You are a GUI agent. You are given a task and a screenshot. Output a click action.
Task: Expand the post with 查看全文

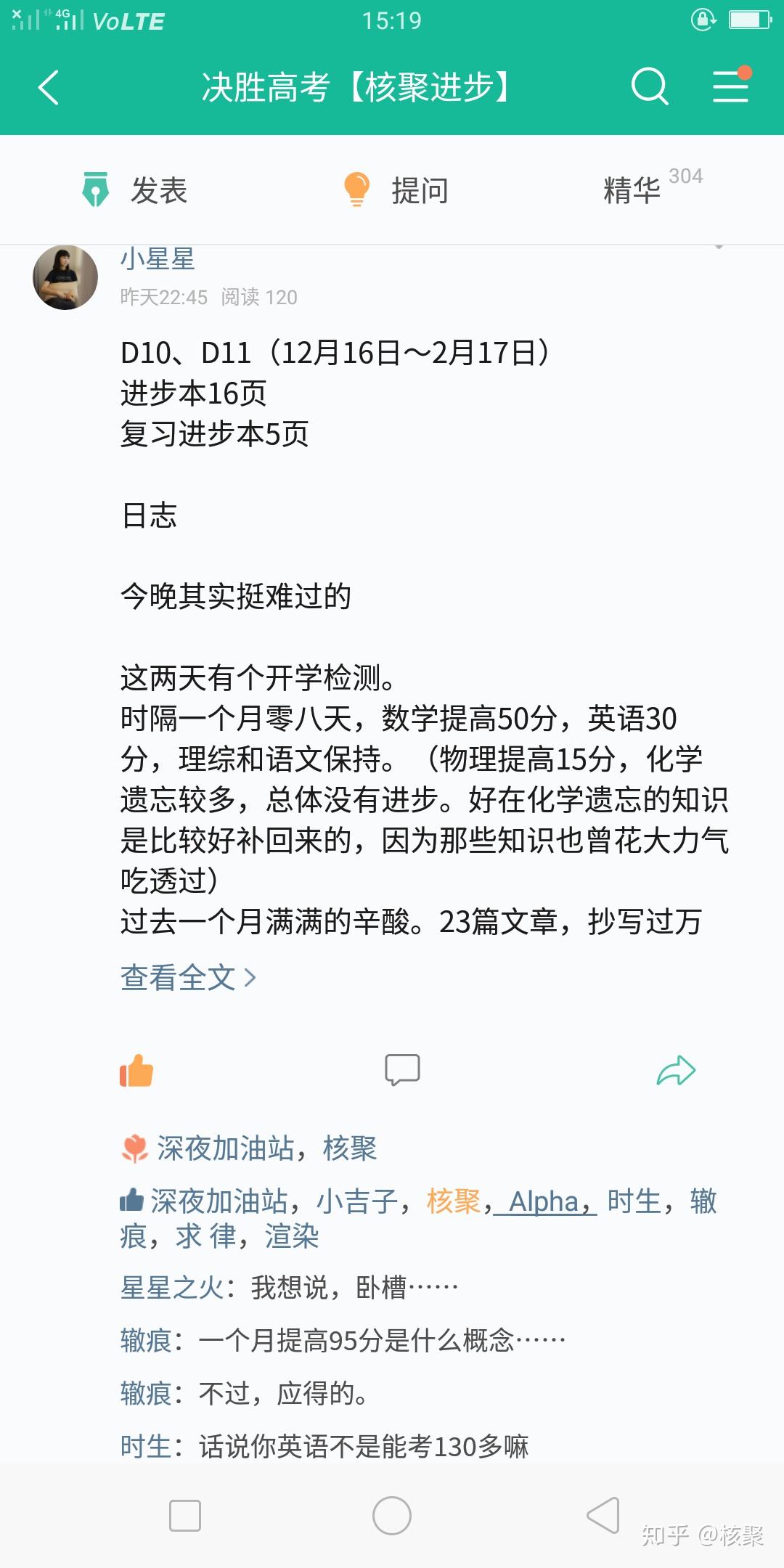coord(188,978)
